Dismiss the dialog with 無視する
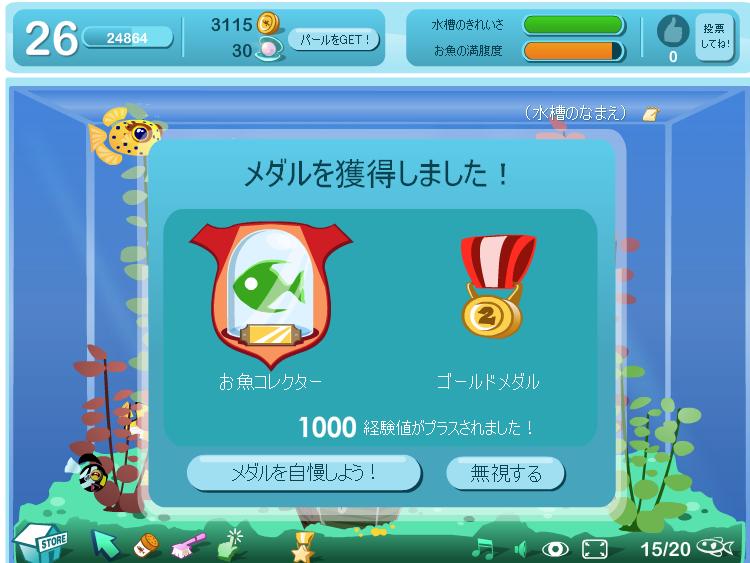 (x=506, y=473)
